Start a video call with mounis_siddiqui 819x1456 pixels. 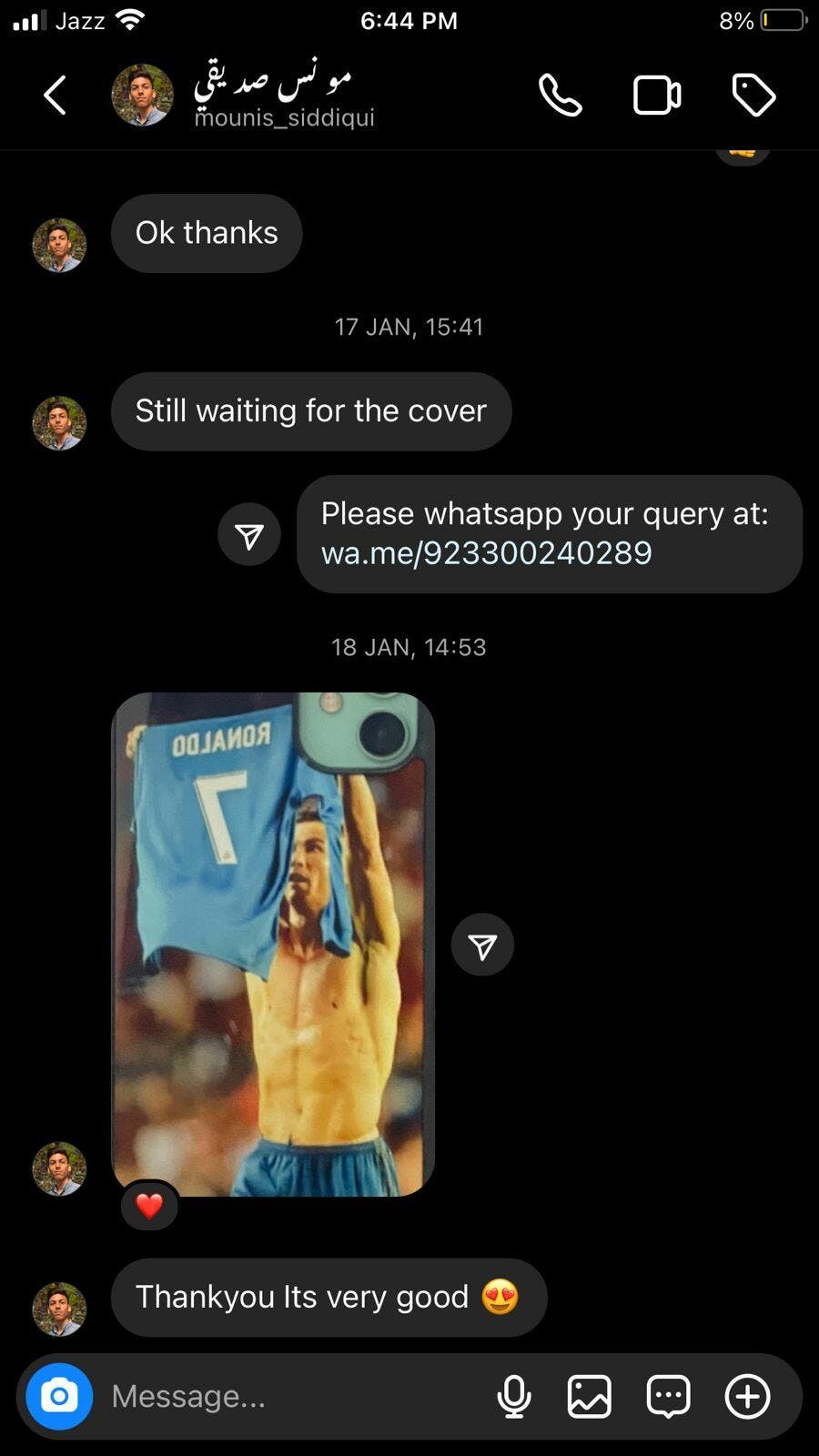[656, 96]
